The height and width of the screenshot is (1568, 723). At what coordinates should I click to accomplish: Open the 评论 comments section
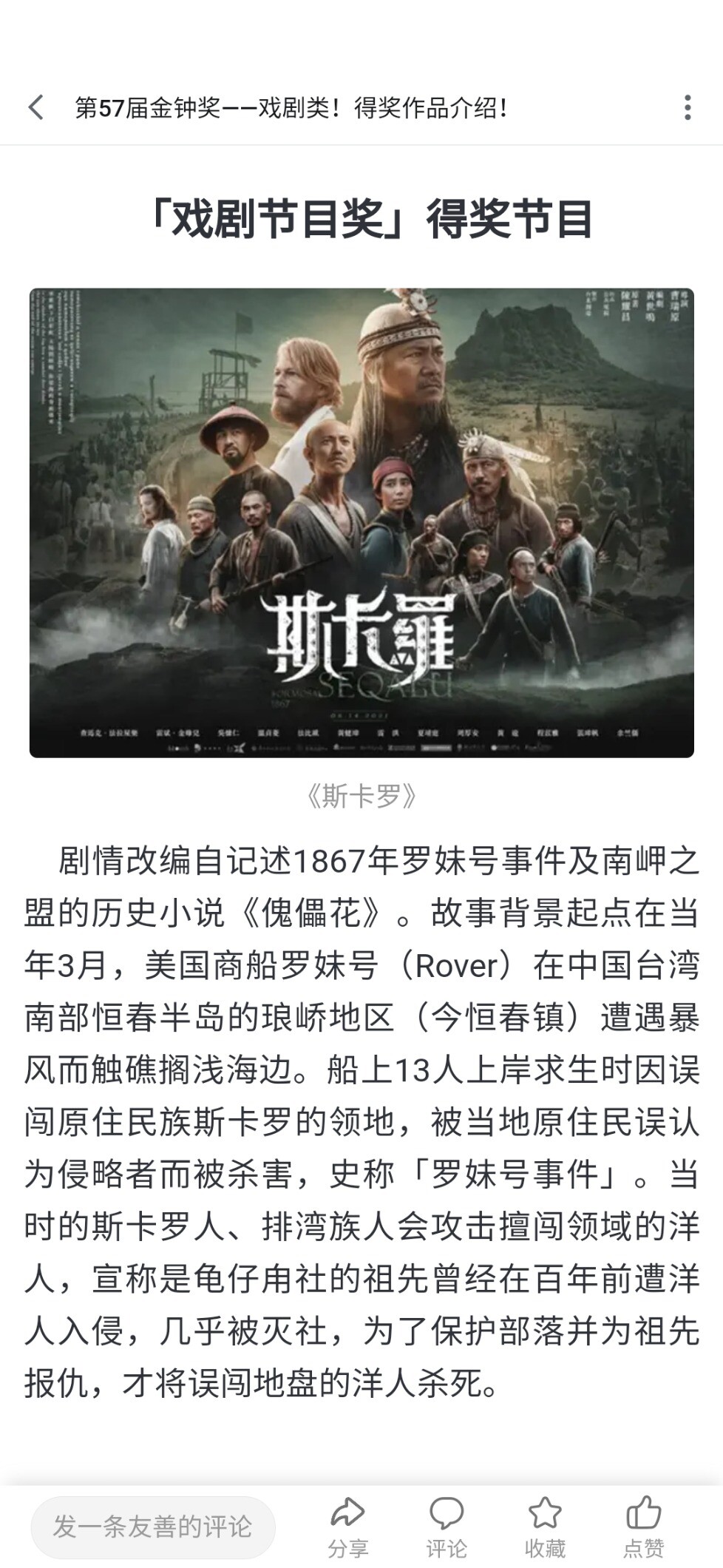447,1527
